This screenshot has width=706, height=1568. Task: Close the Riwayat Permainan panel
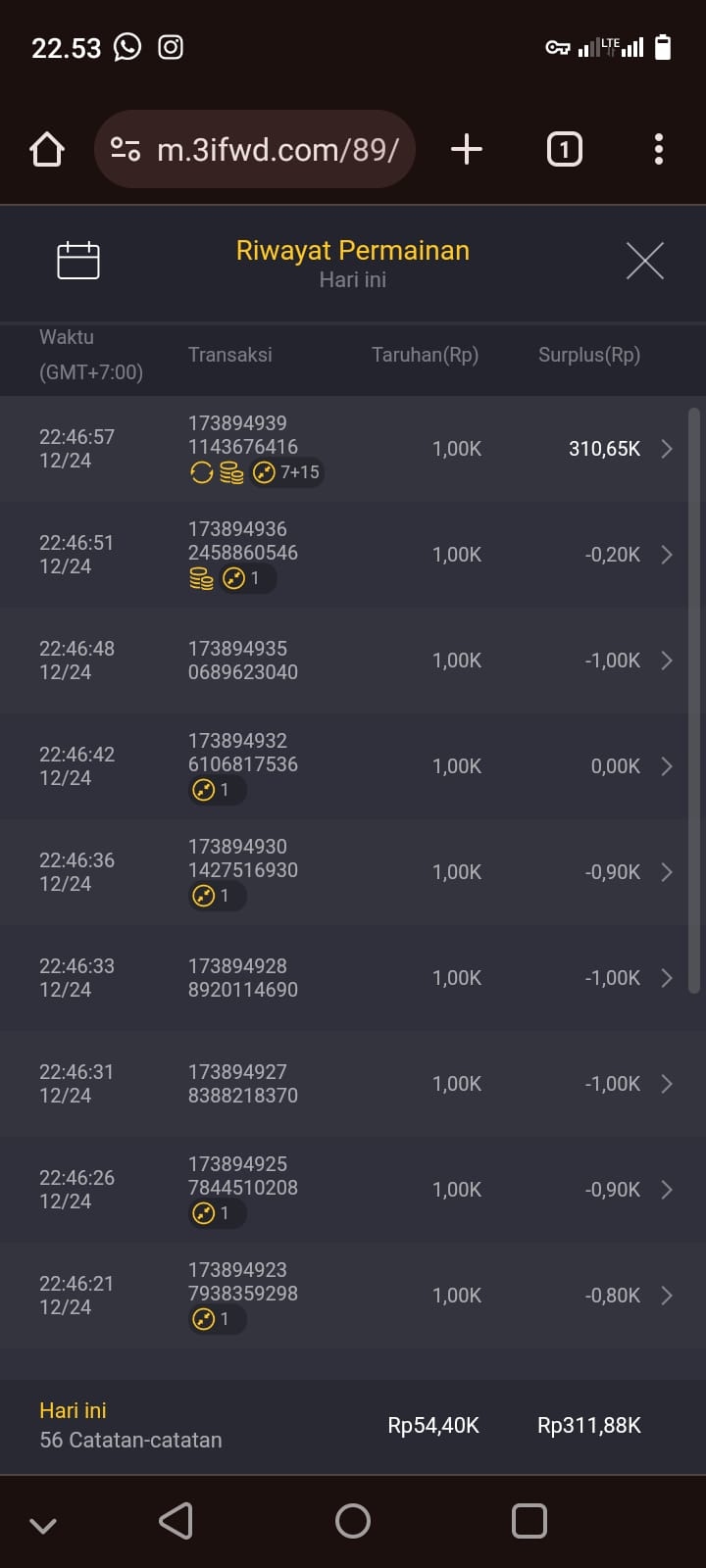click(644, 261)
